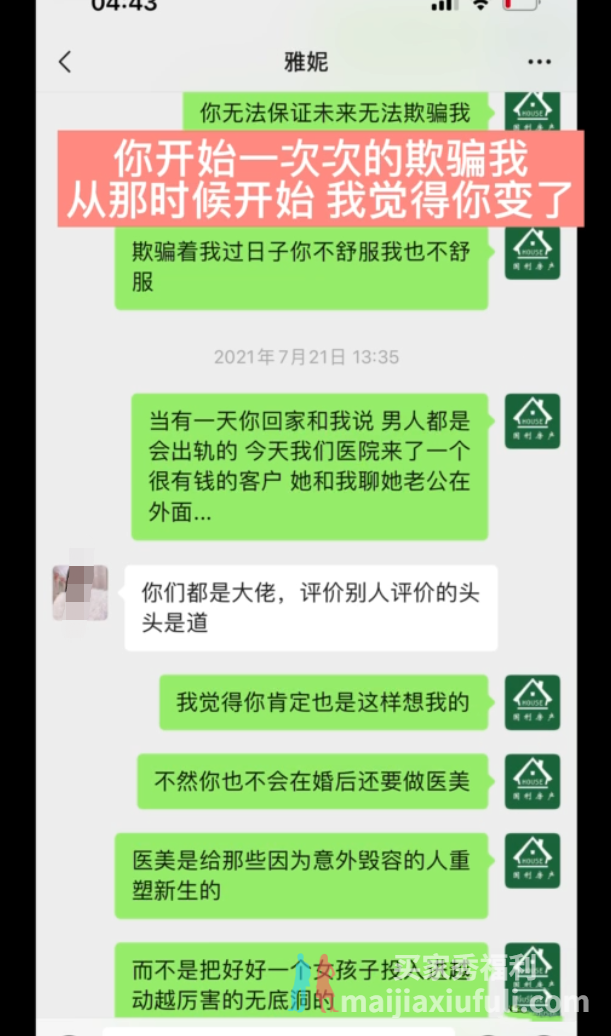The height and width of the screenshot is (1036, 611).
Task: Open sender avatar beside 我觉得你肯定也是这样想我的
Action: click(532, 702)
